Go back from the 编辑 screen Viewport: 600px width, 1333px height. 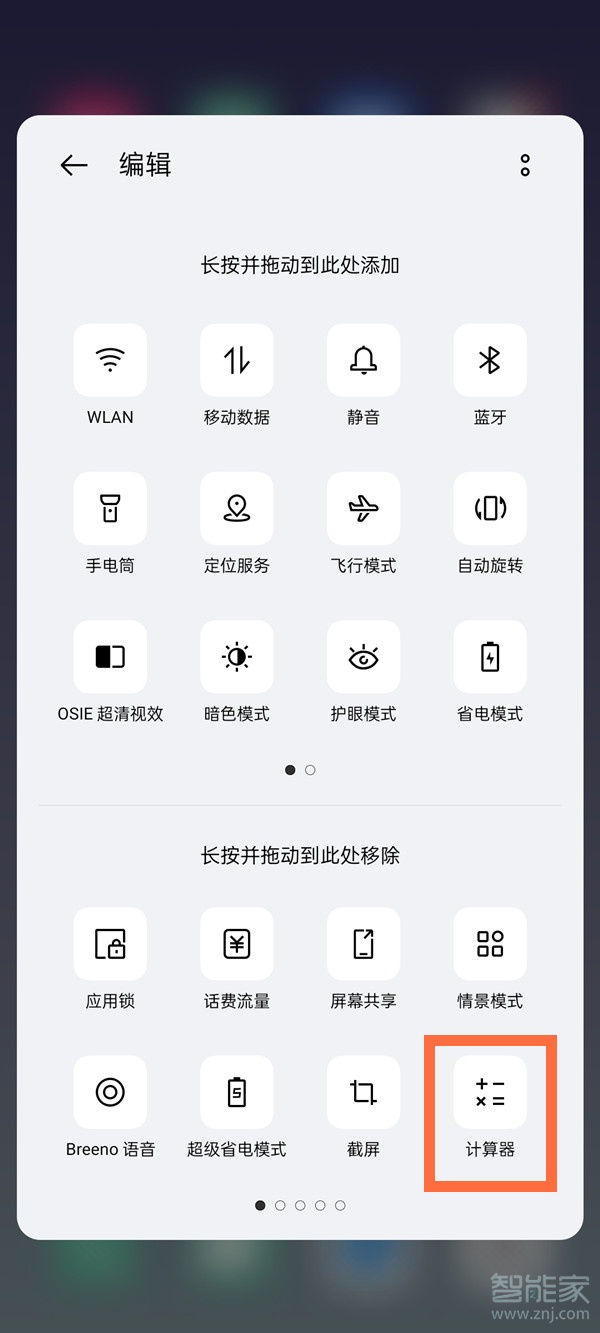pyautogui.click(x=74, y=165)
